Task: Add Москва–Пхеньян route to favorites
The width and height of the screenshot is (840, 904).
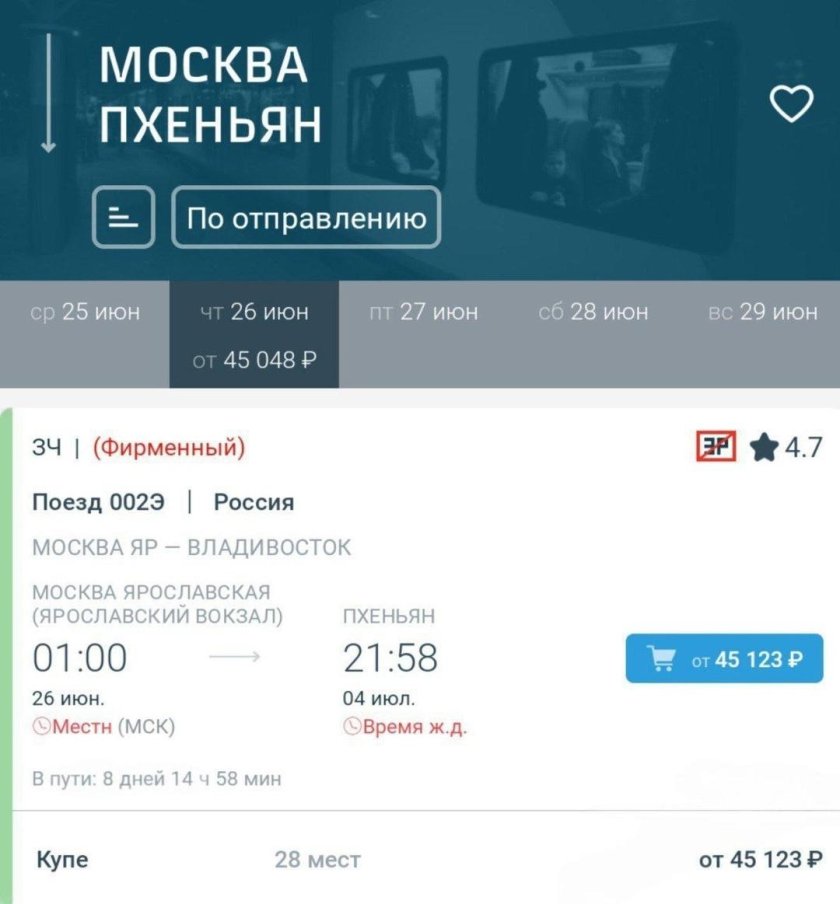Action: (791, 104)
